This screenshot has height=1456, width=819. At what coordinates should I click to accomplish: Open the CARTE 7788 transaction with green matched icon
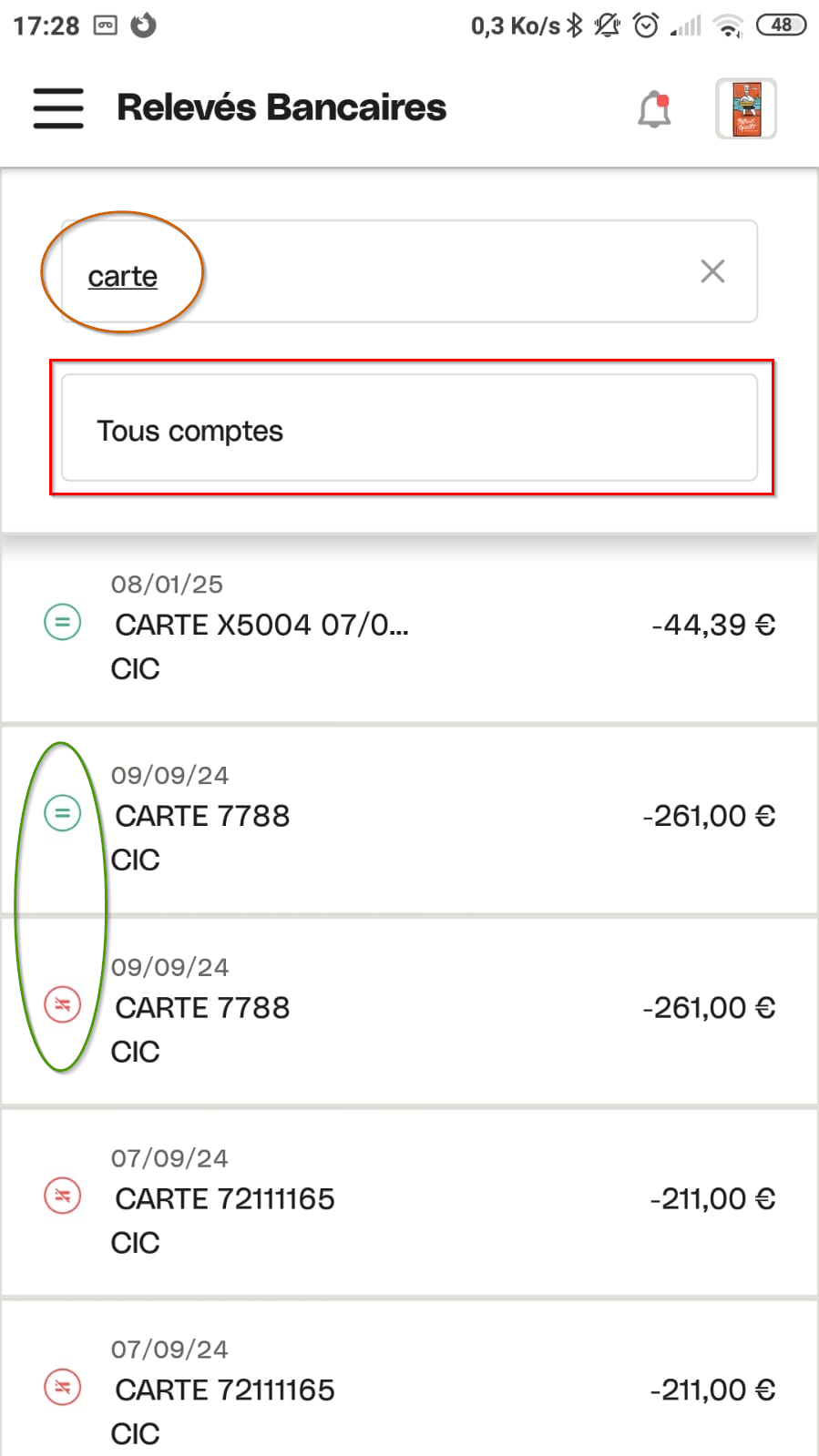pos(409,819)
